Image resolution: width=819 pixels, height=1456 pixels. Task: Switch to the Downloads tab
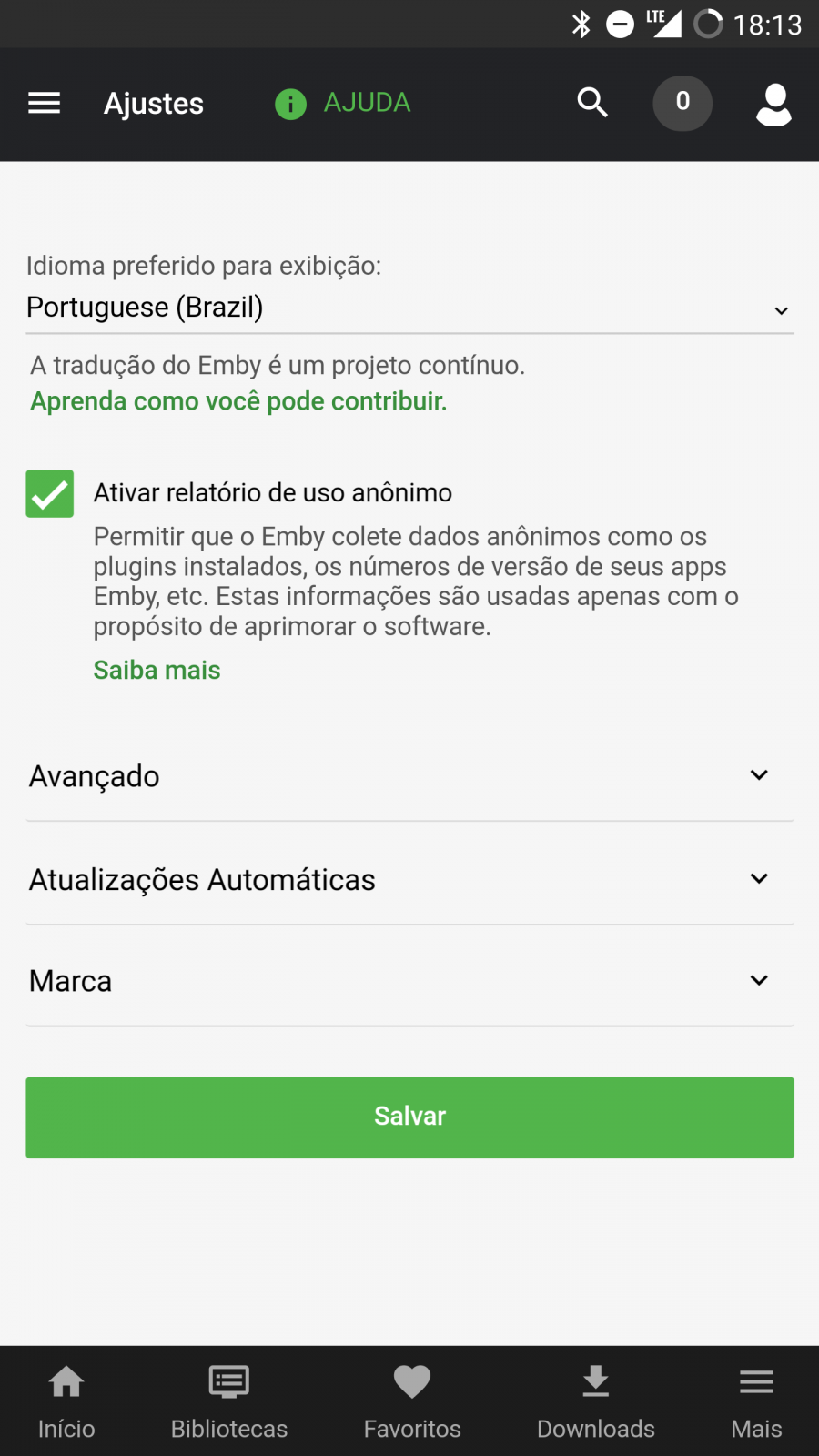tap(596, 1401)
